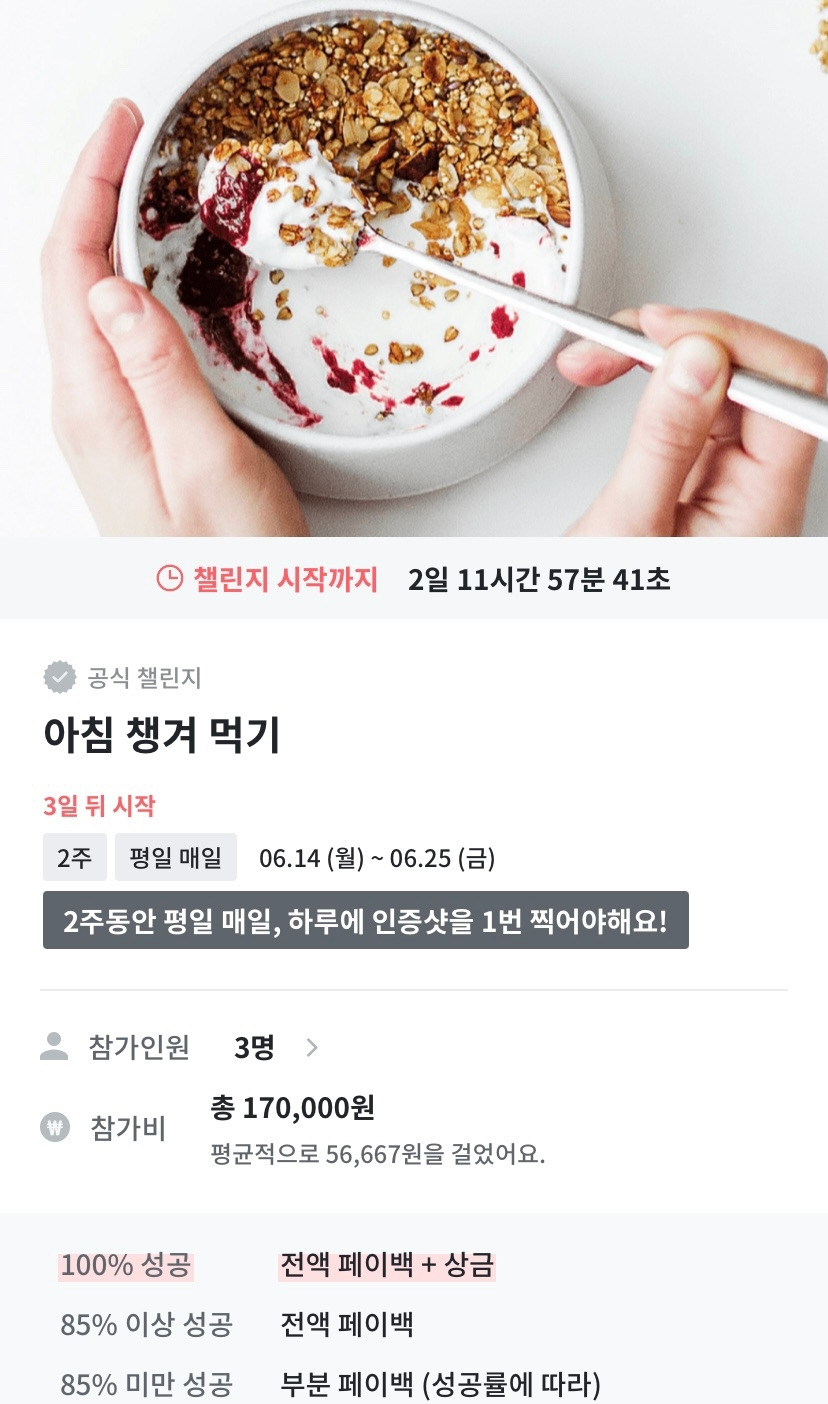Tap the 전액 페이백 + 상금 reward text

[386, 1266]
